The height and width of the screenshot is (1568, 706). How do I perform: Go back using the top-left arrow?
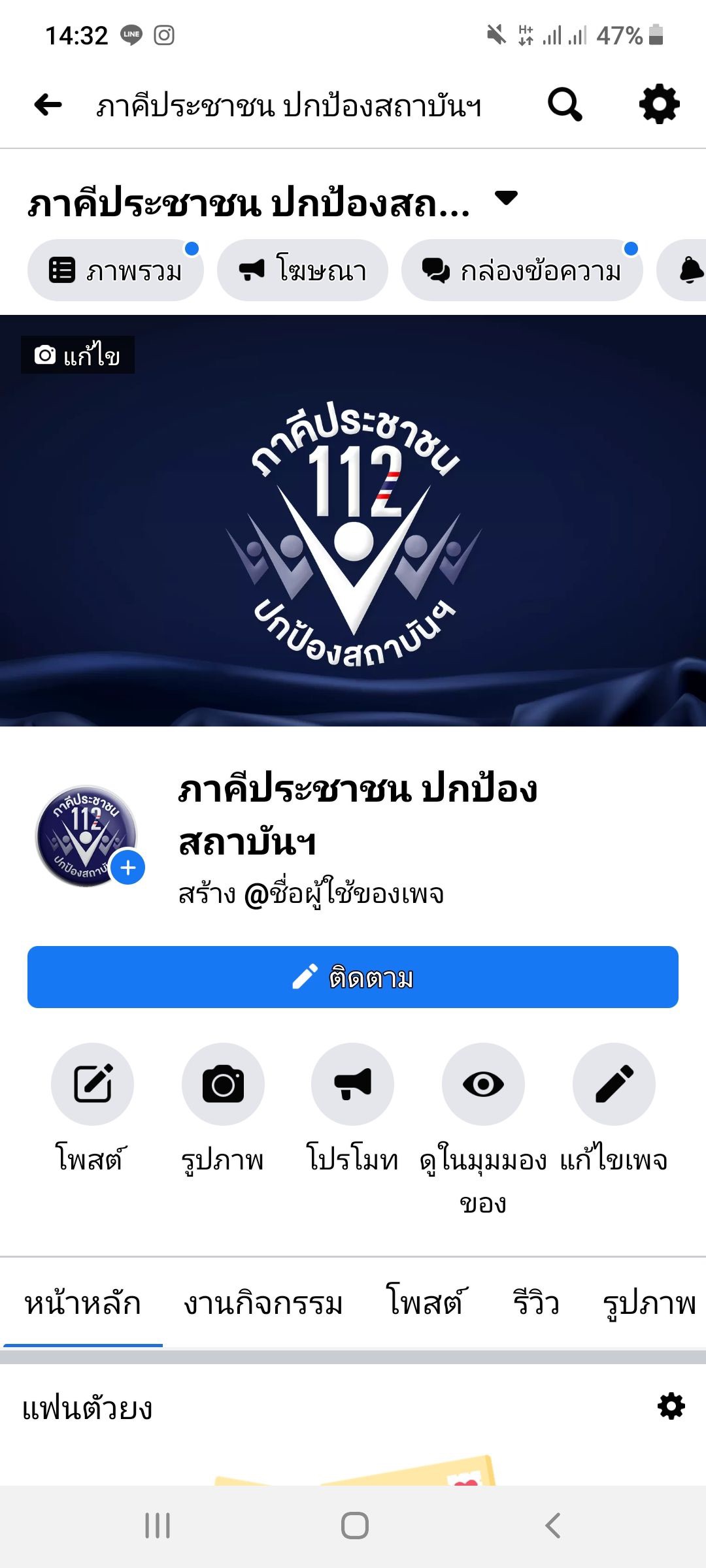pos(48,105)
